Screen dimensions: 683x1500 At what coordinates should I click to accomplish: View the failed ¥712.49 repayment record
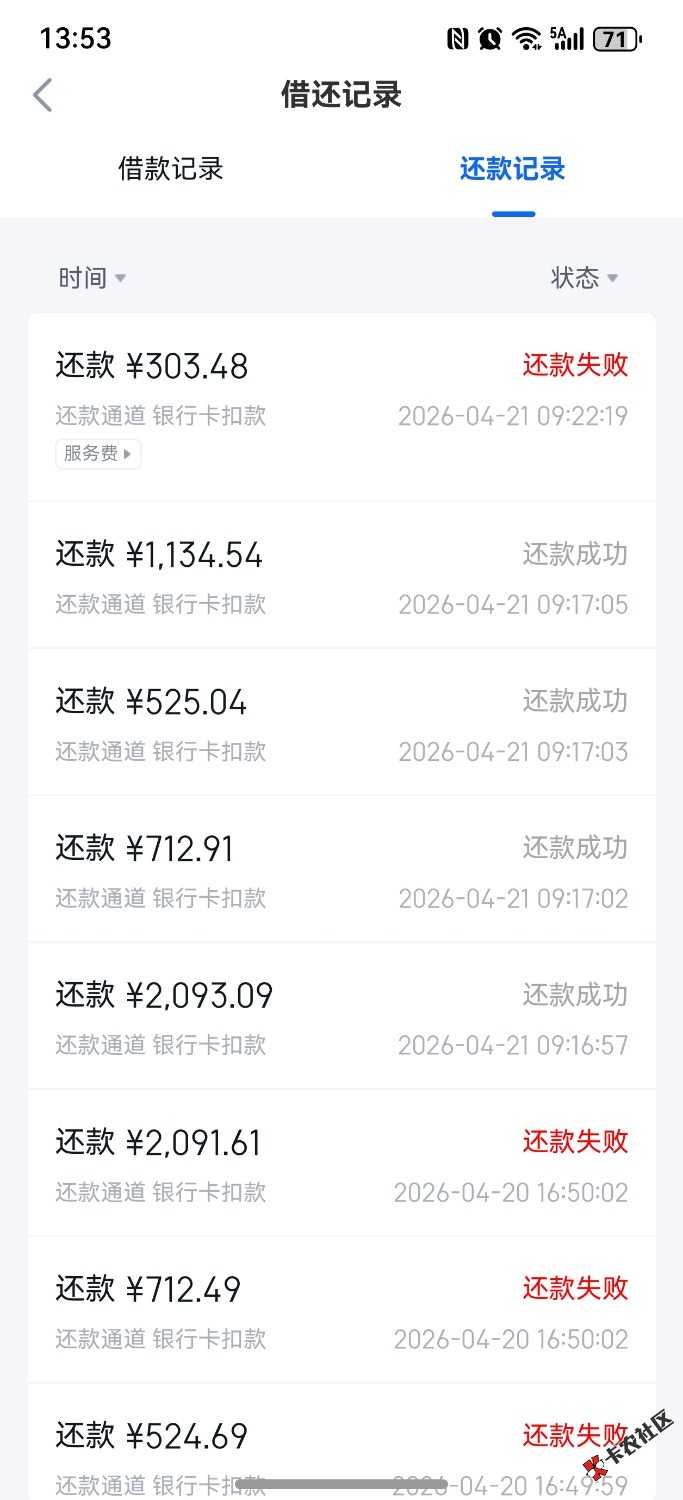pos(341,1311)
